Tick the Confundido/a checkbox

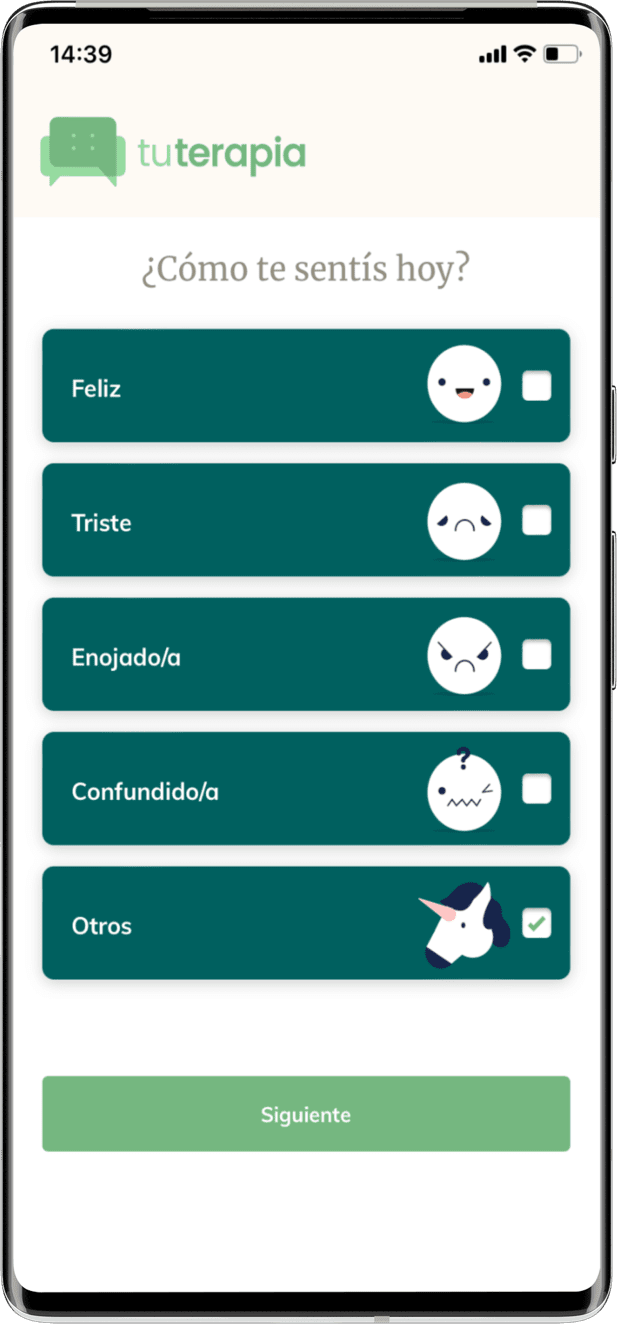tap(536, 789)
